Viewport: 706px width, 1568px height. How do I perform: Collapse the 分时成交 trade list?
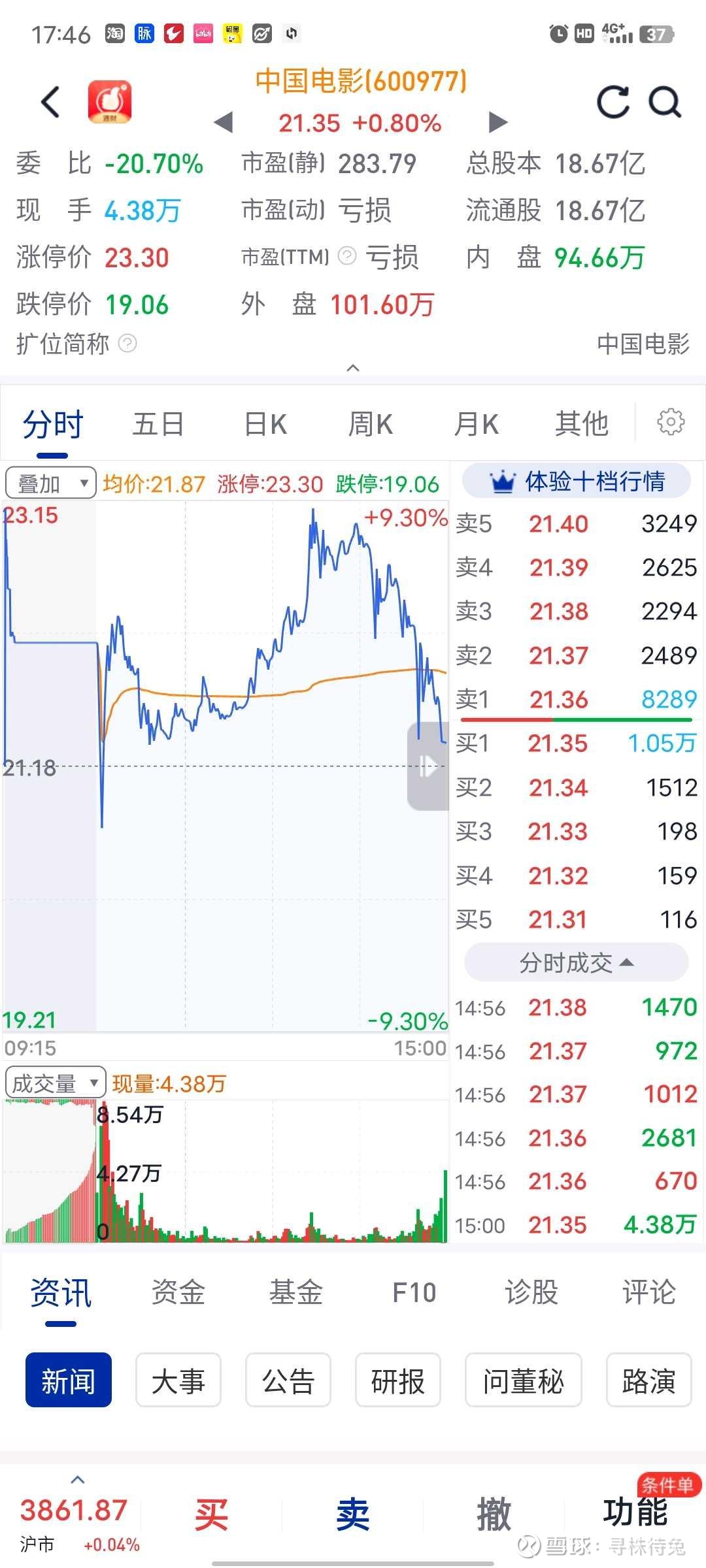tap(577, 962)
